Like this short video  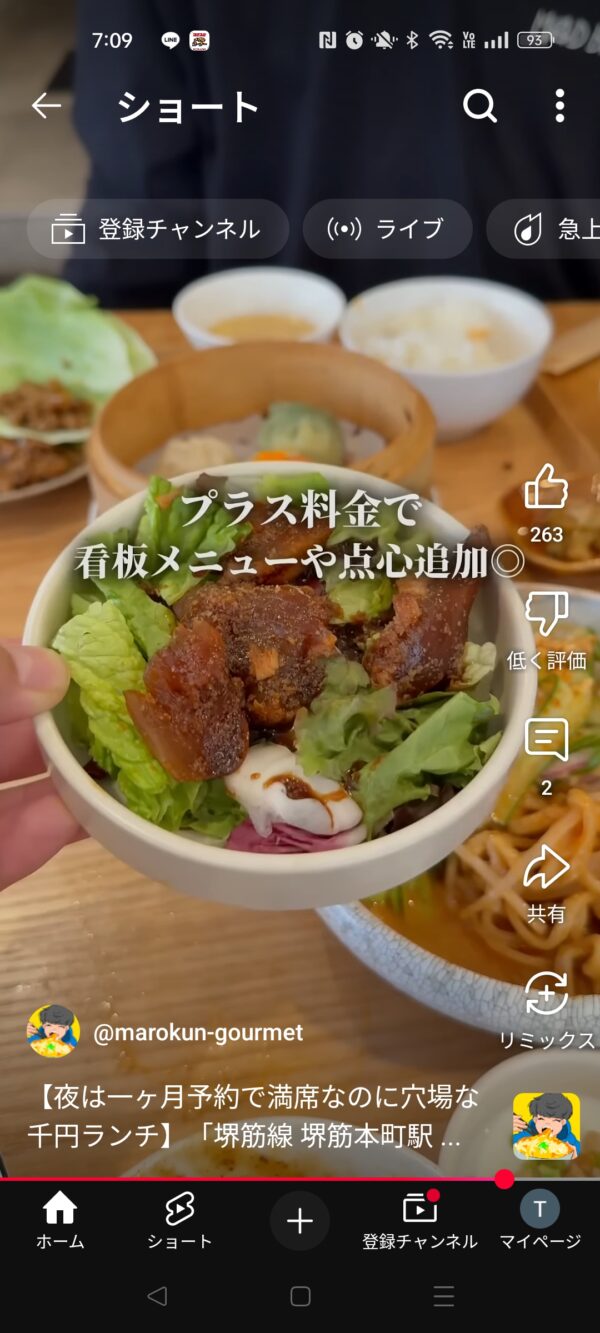coord(546,490)
